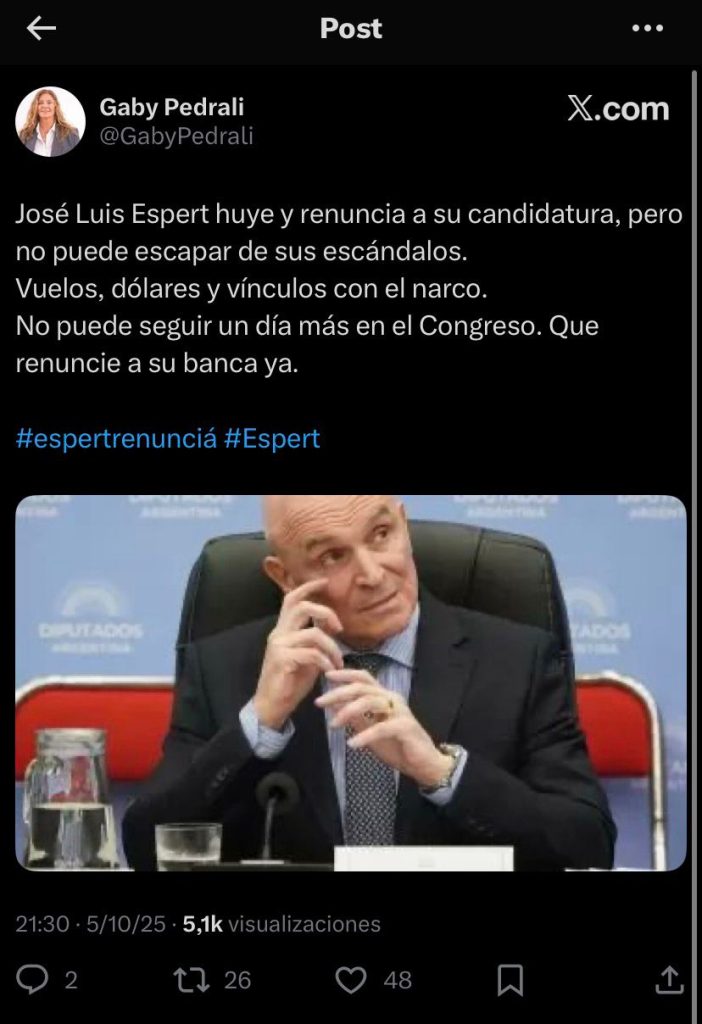Viewport: 702px width, 1024px height.
Task: Open Gaby Pedrali's profile picture
Action: click(50, 122)
